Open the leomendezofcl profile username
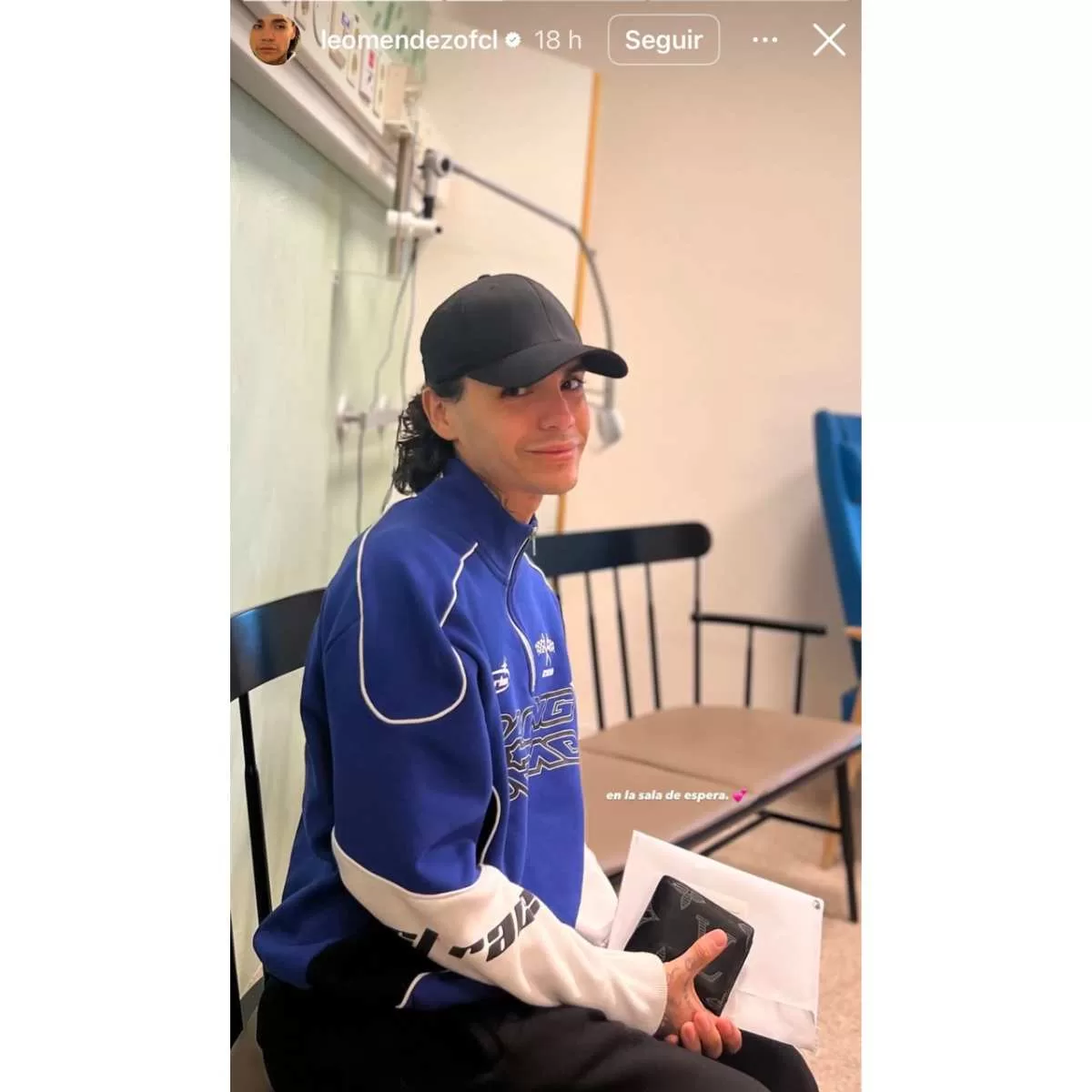Viewport: 1092px width, 1092px height. point(407,40)
